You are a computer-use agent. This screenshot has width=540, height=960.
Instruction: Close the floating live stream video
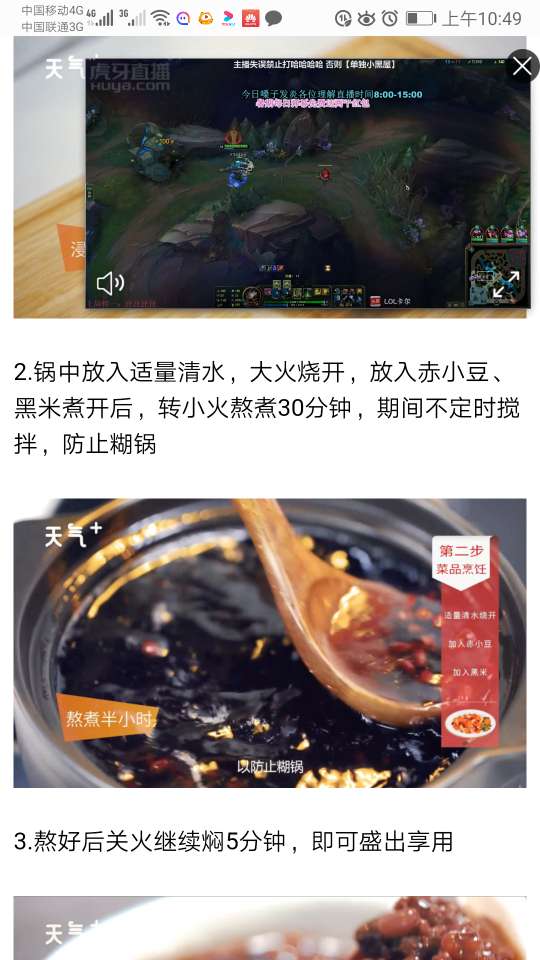point(522,66)
